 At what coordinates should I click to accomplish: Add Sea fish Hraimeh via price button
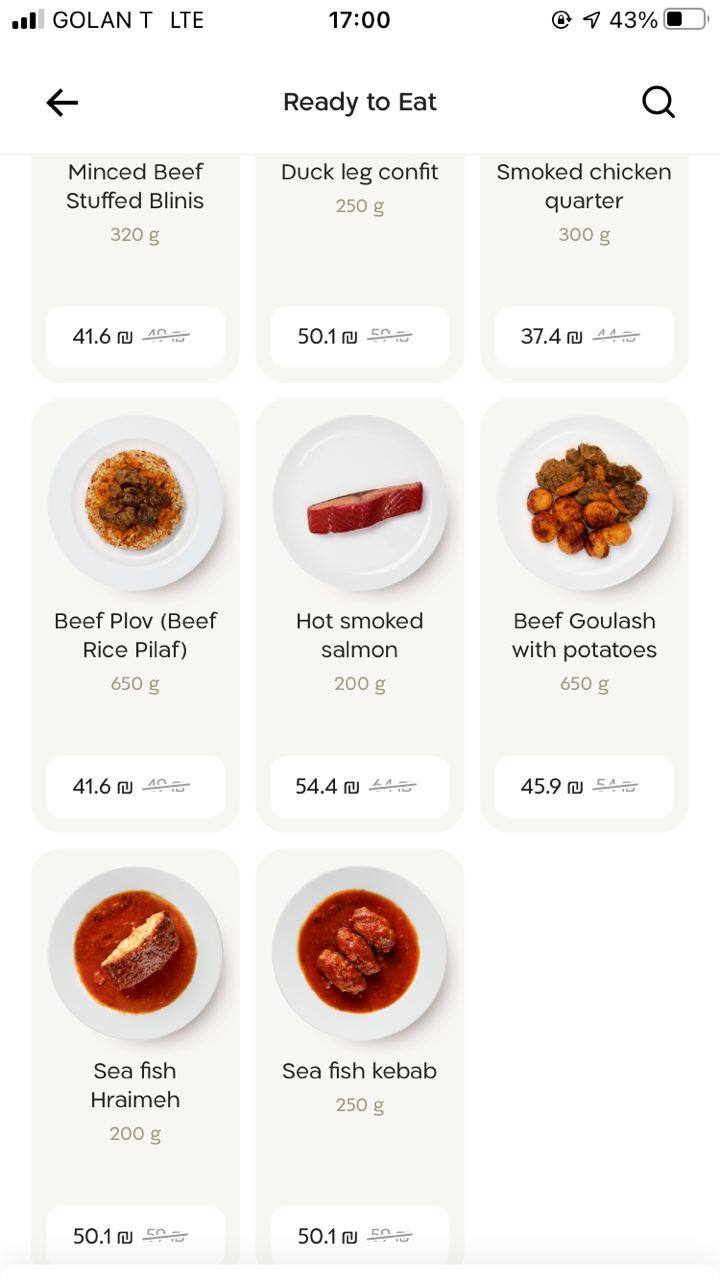pyautogui.click(x=135, y=1236)
